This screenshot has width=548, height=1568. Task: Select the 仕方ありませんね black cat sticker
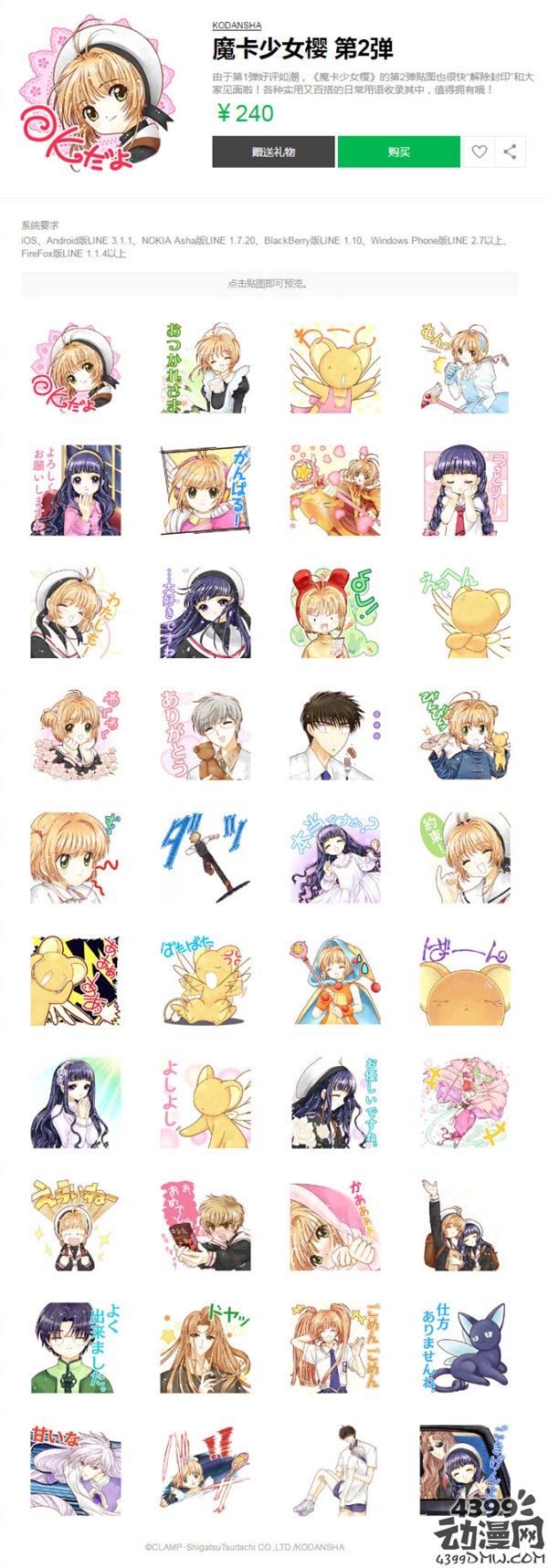(465, 1348)
